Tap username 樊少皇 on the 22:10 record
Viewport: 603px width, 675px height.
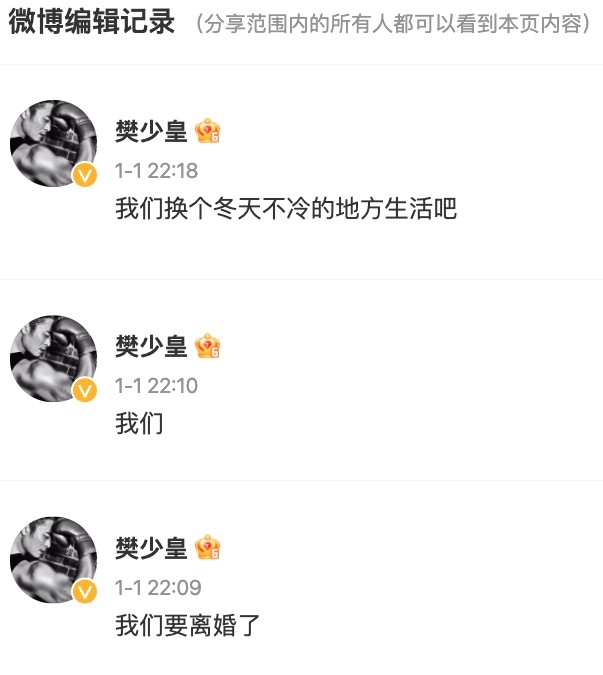click(151, 346)
